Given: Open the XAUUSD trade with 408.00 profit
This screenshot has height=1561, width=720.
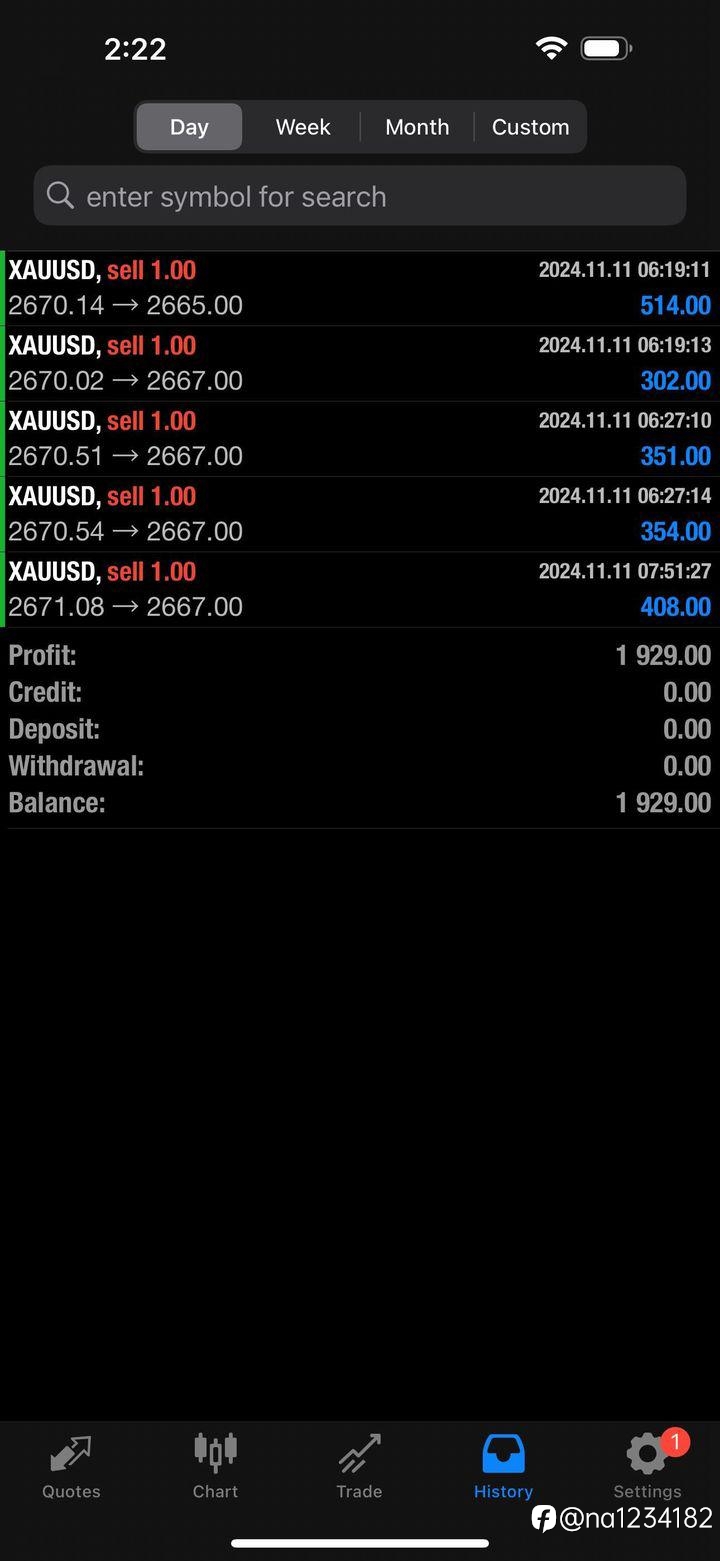Looking at the screenshot, I should pos(360,590).
